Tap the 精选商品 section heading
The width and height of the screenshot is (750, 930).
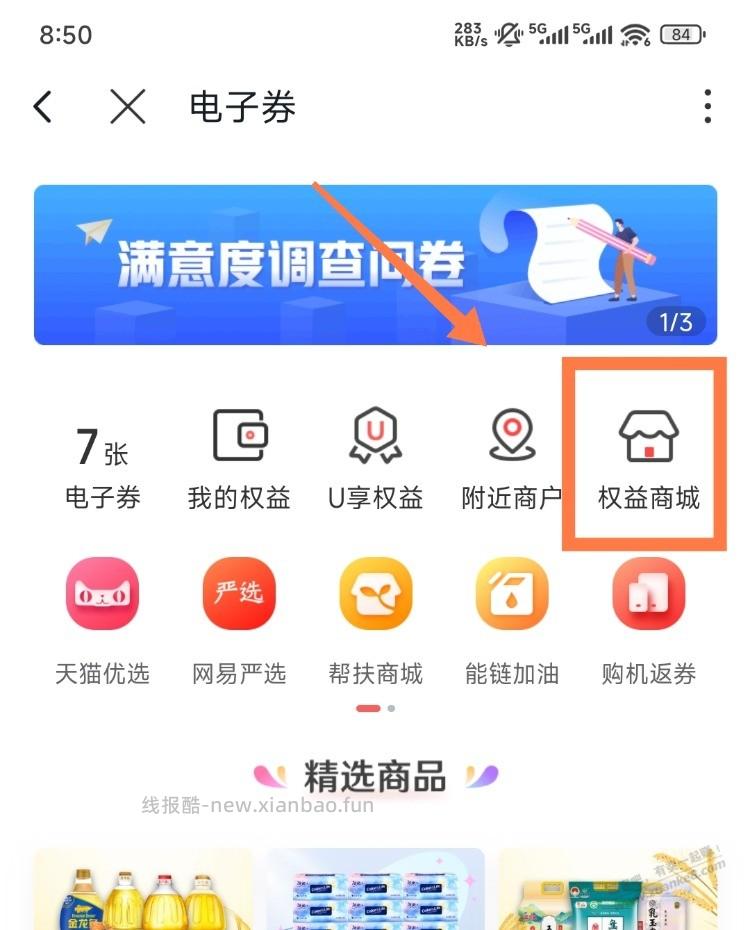coord(375,777)
